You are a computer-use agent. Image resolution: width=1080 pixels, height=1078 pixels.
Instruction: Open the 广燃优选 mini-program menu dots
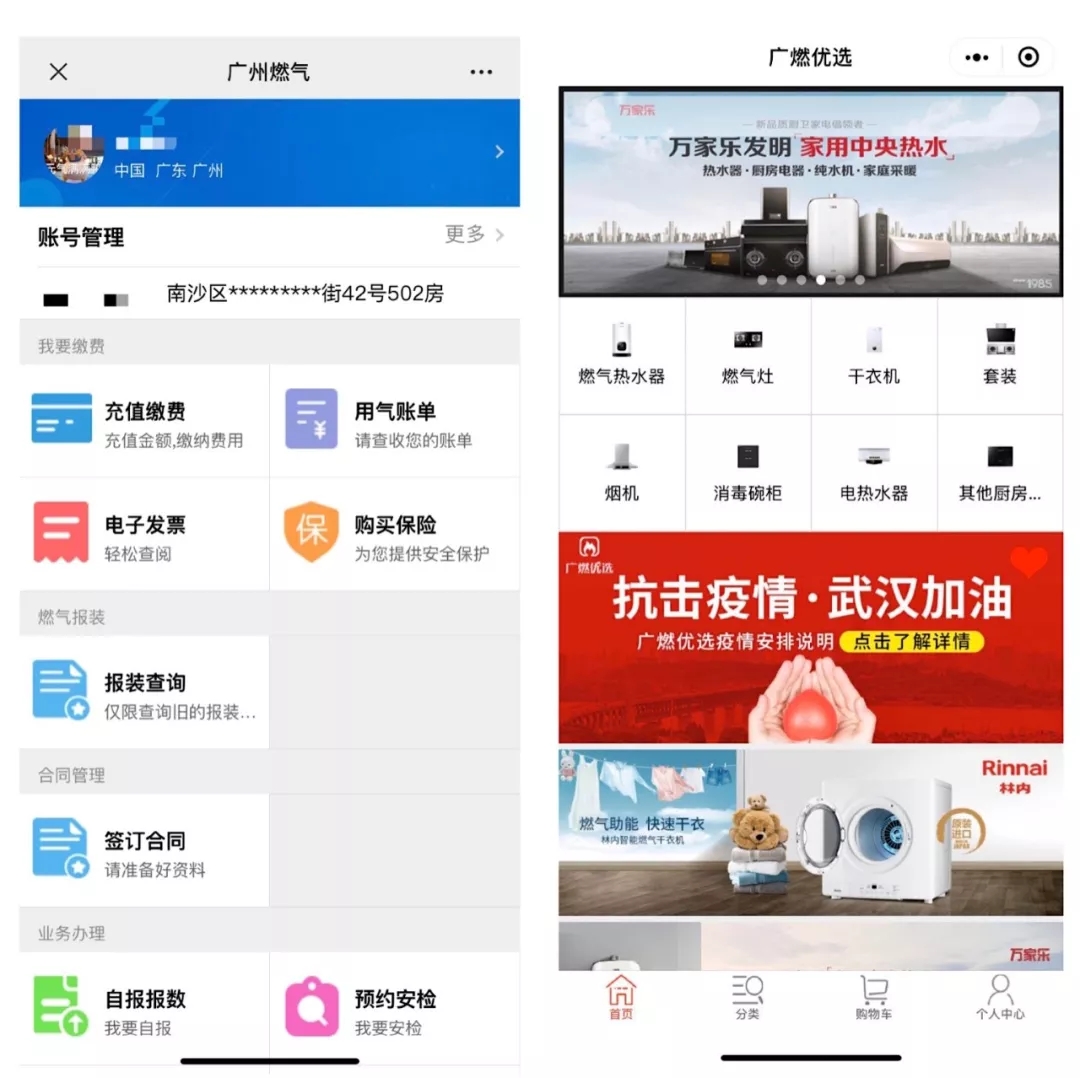pyautogui.click(x=977, y=58)
